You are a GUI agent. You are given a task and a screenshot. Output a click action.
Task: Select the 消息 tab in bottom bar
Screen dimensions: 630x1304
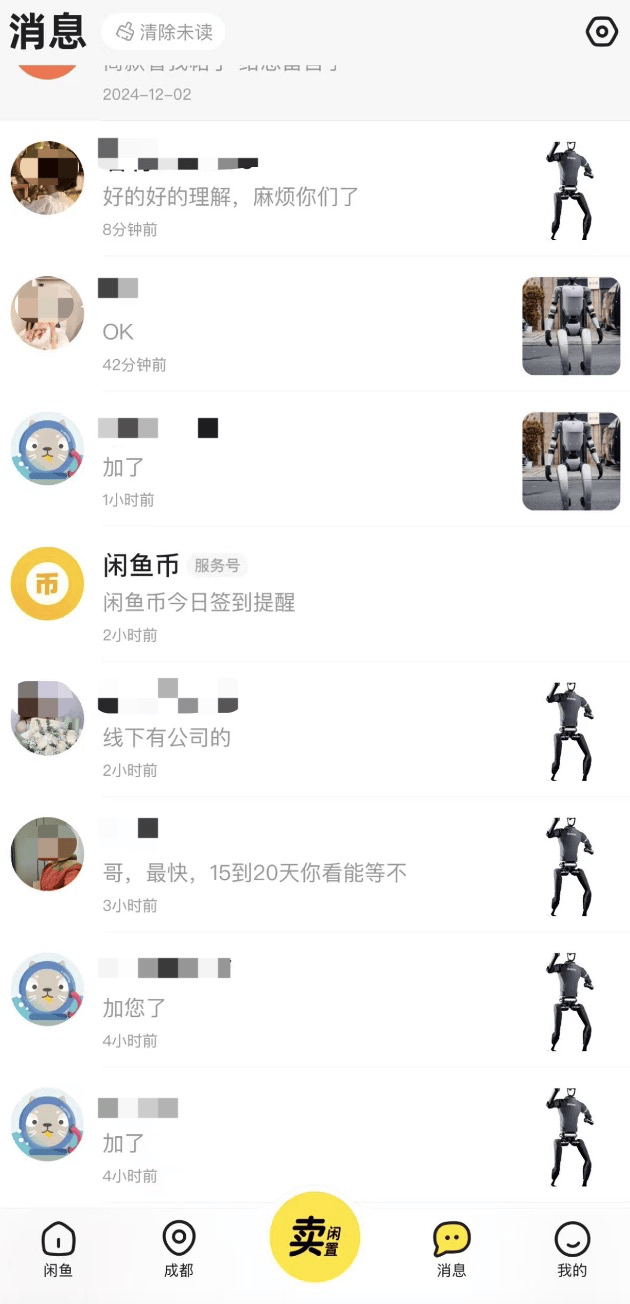tap(451, 1250)
